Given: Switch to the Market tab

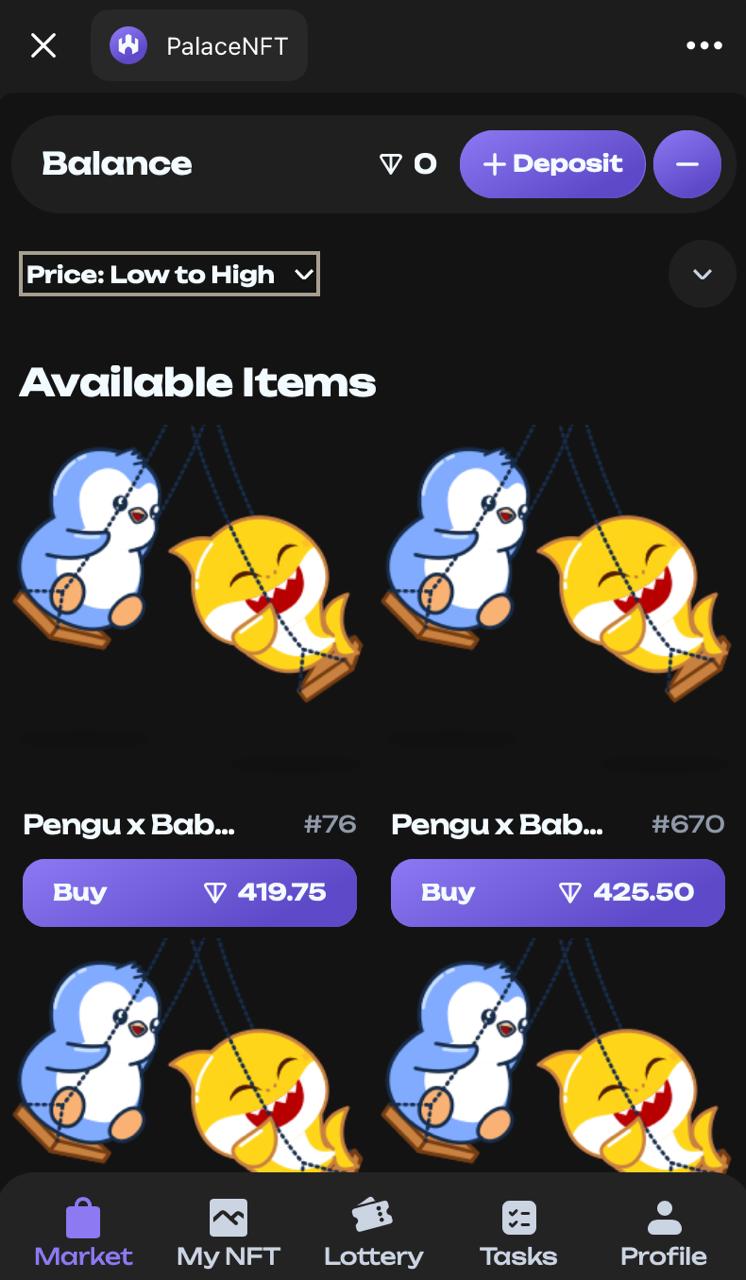Looking at the screenshot, I should pos(83,1234).
